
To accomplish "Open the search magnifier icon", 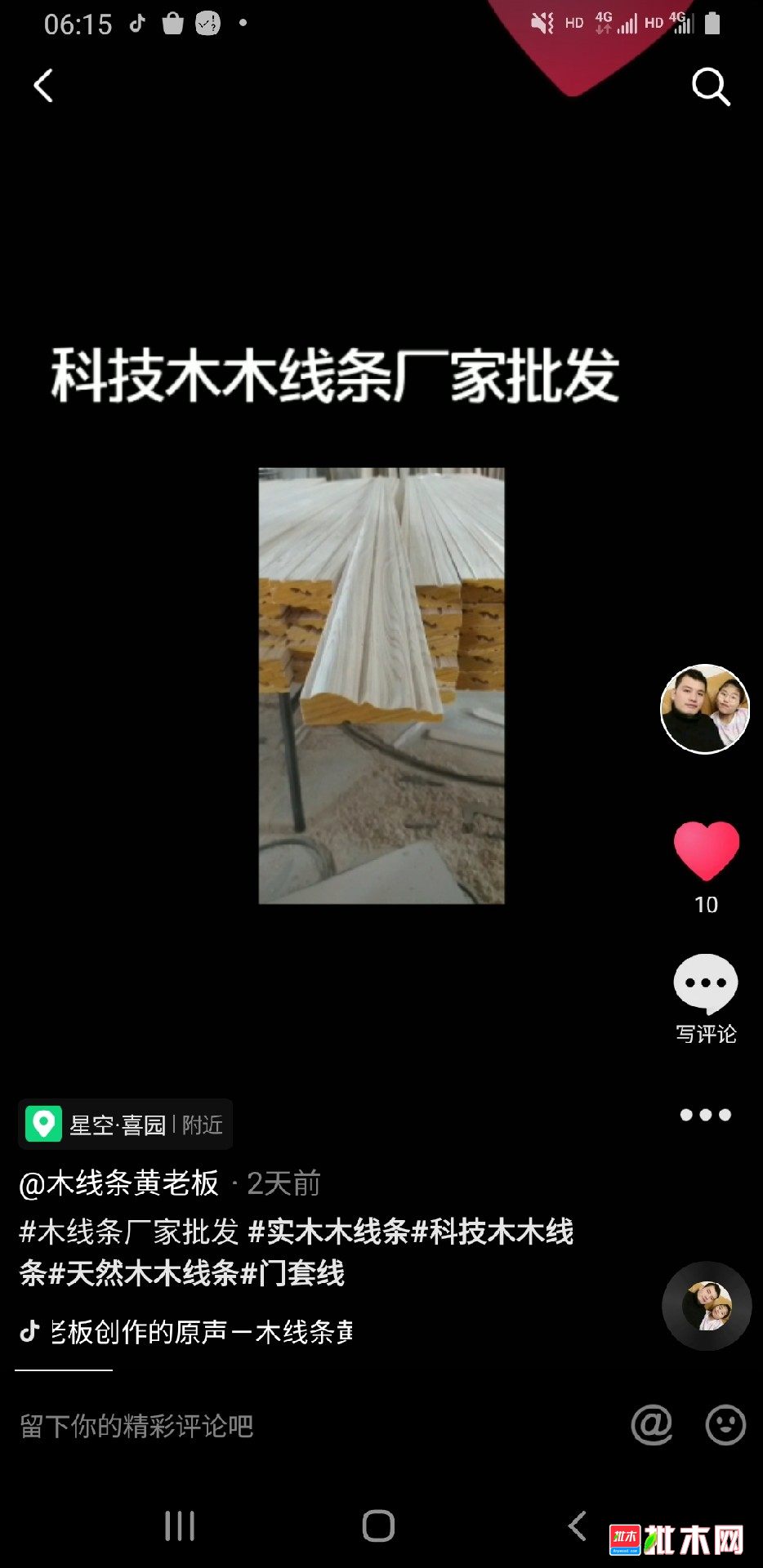I will pos(710,87).
